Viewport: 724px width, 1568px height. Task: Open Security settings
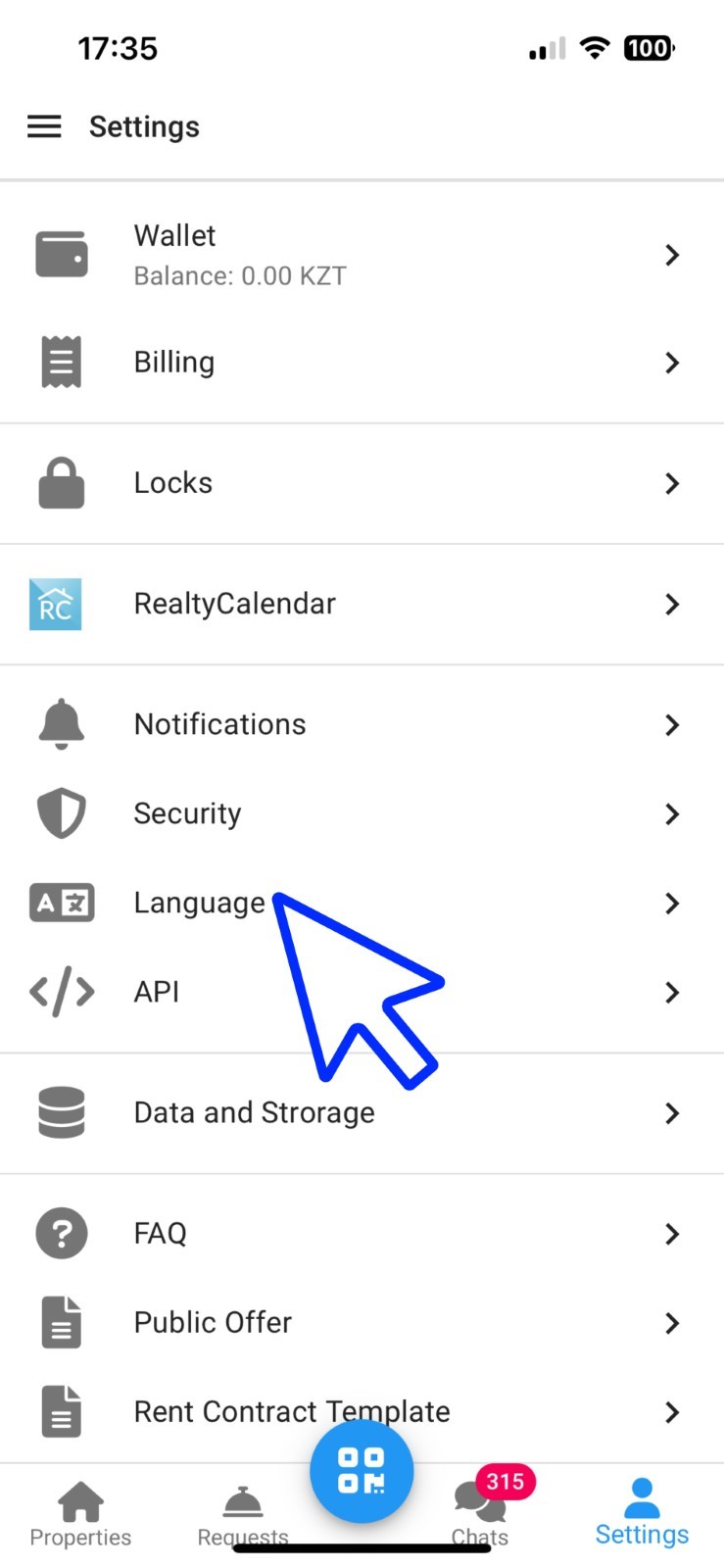click(362, 813)
